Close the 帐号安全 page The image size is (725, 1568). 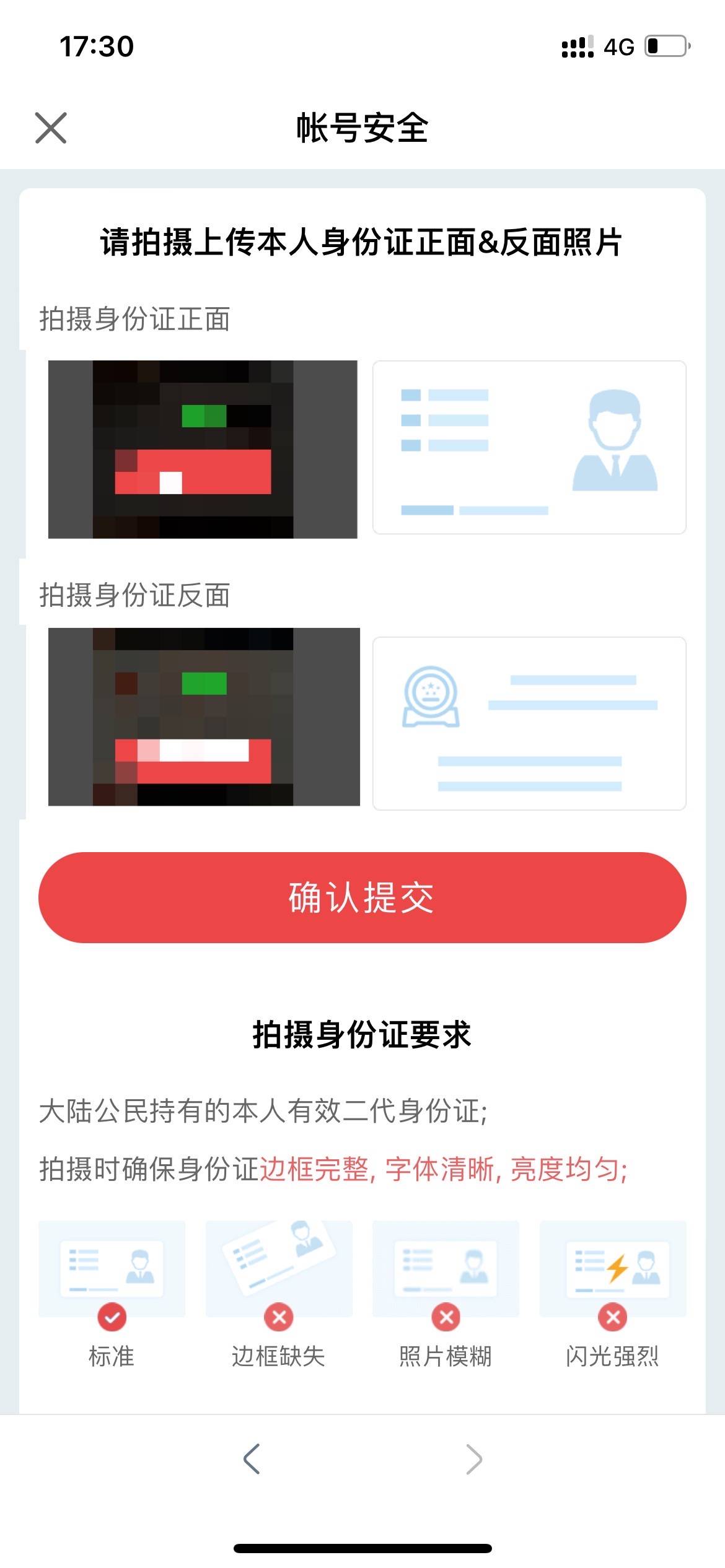point(51,128)
